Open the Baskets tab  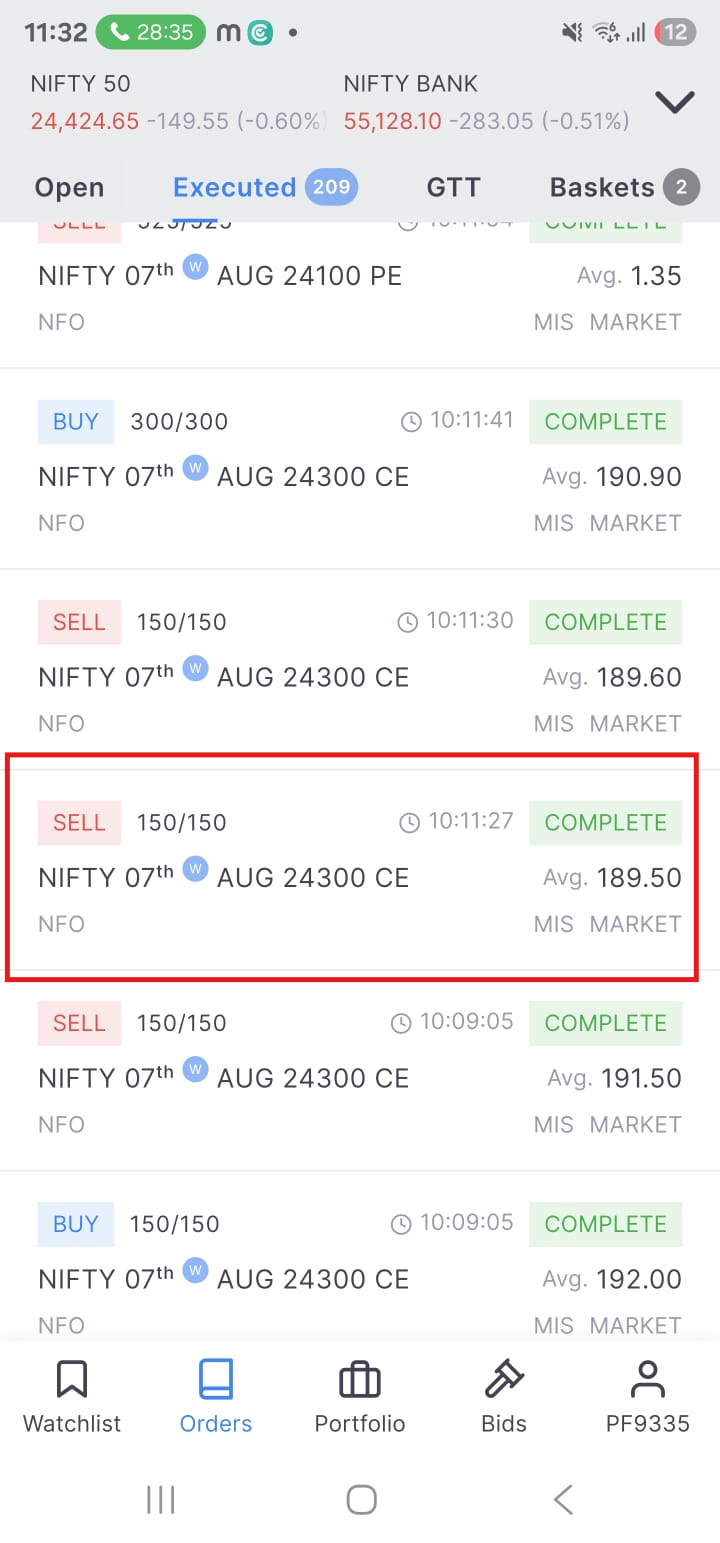pos(624,188)
